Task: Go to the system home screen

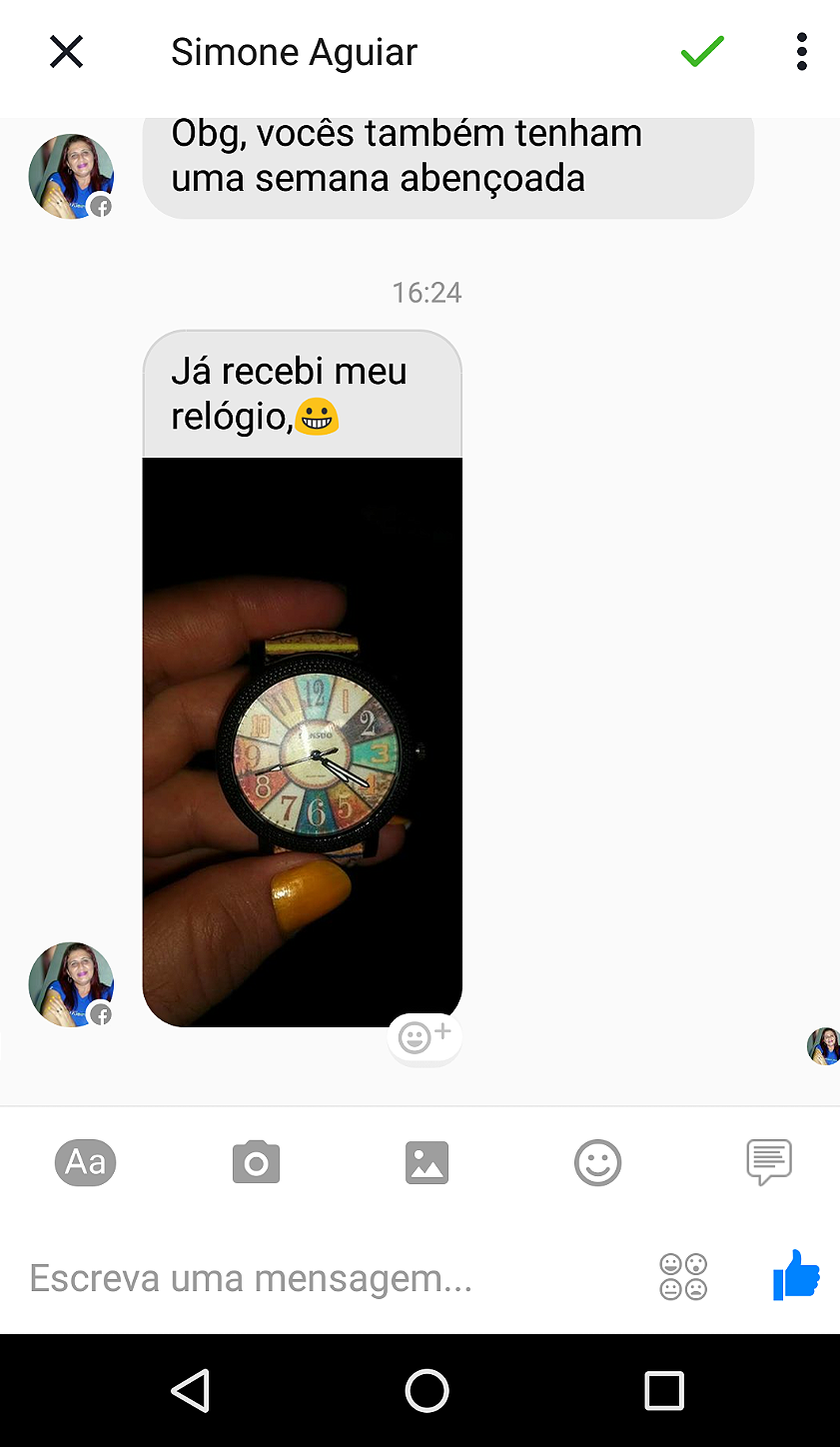Action: tap(426, 1390)
